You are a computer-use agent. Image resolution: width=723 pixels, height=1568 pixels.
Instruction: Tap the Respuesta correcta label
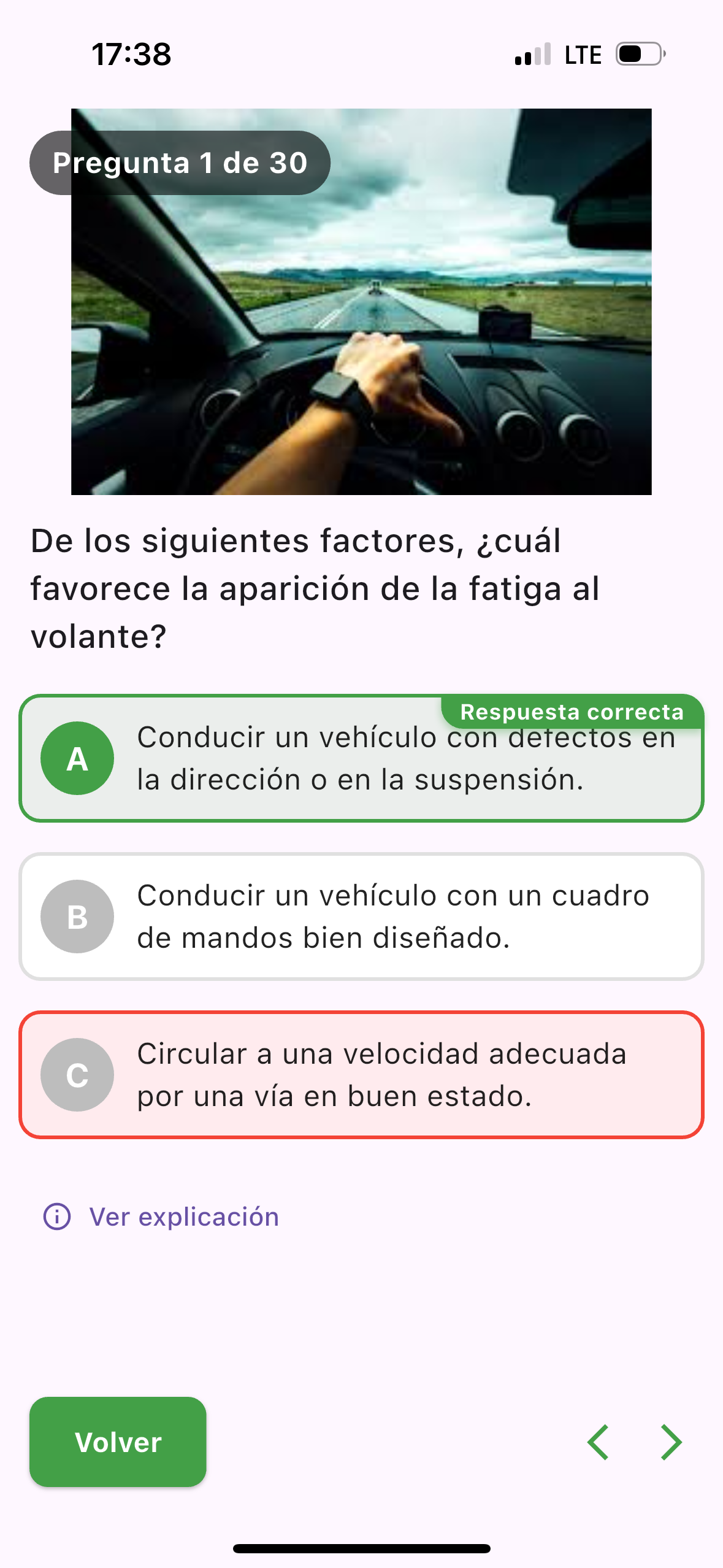tap(573, 712)
